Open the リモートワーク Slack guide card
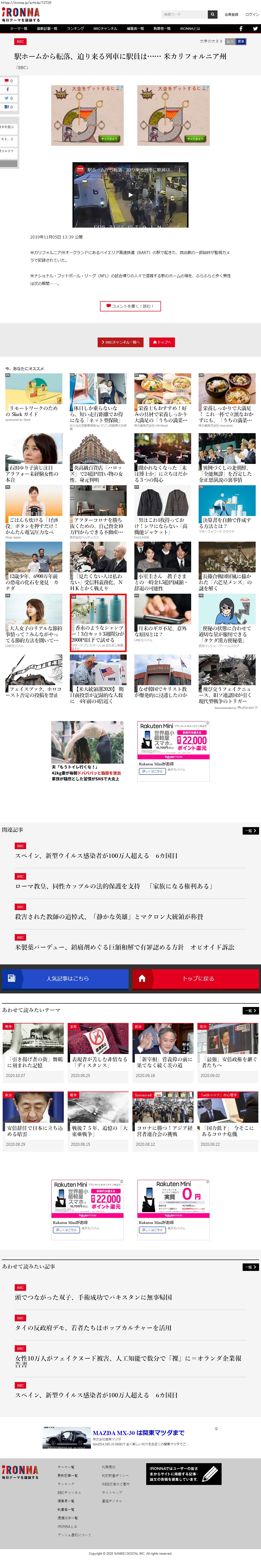This screenshot has width=261, height=1568. (x=33, y=396)
